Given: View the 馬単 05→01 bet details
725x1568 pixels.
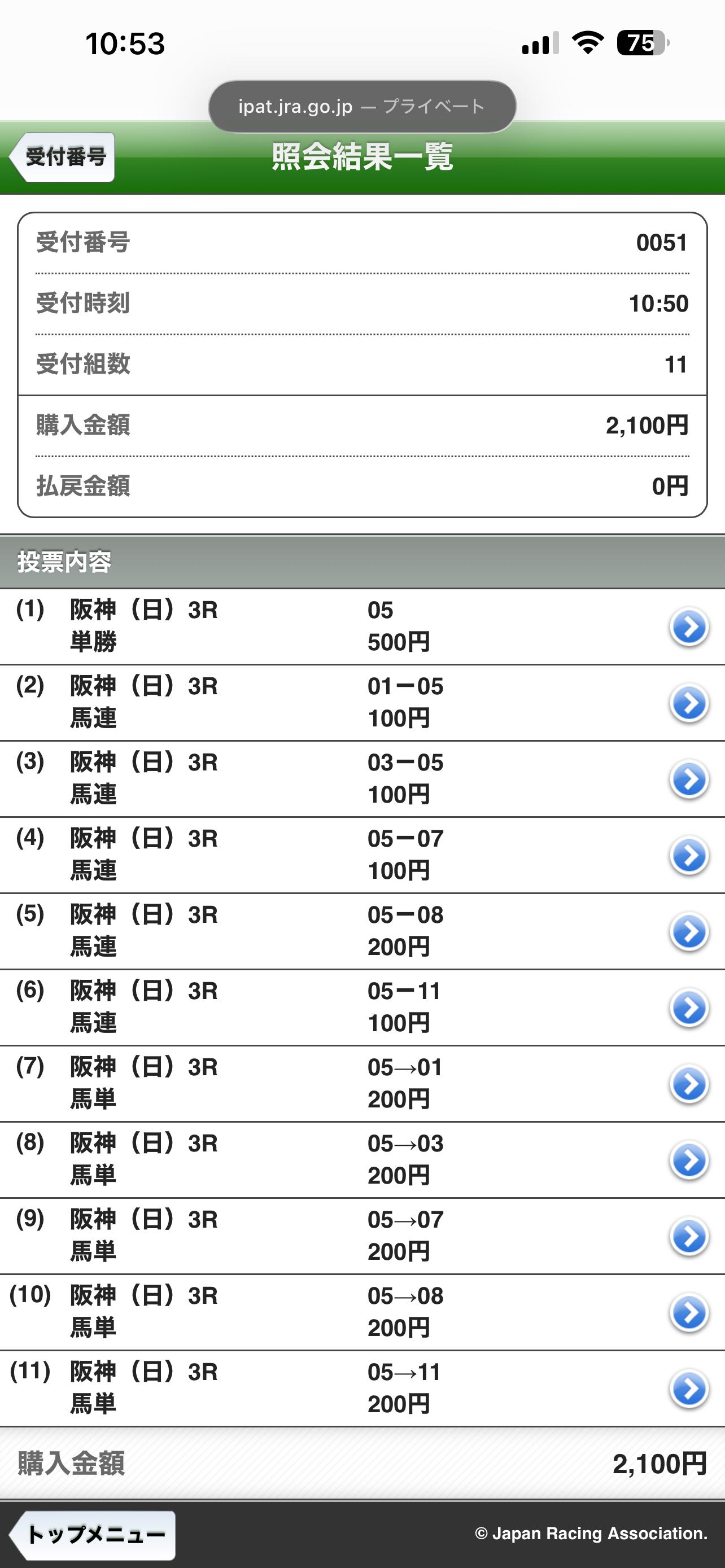Looking at the screenshot, I should [688, 1084].
